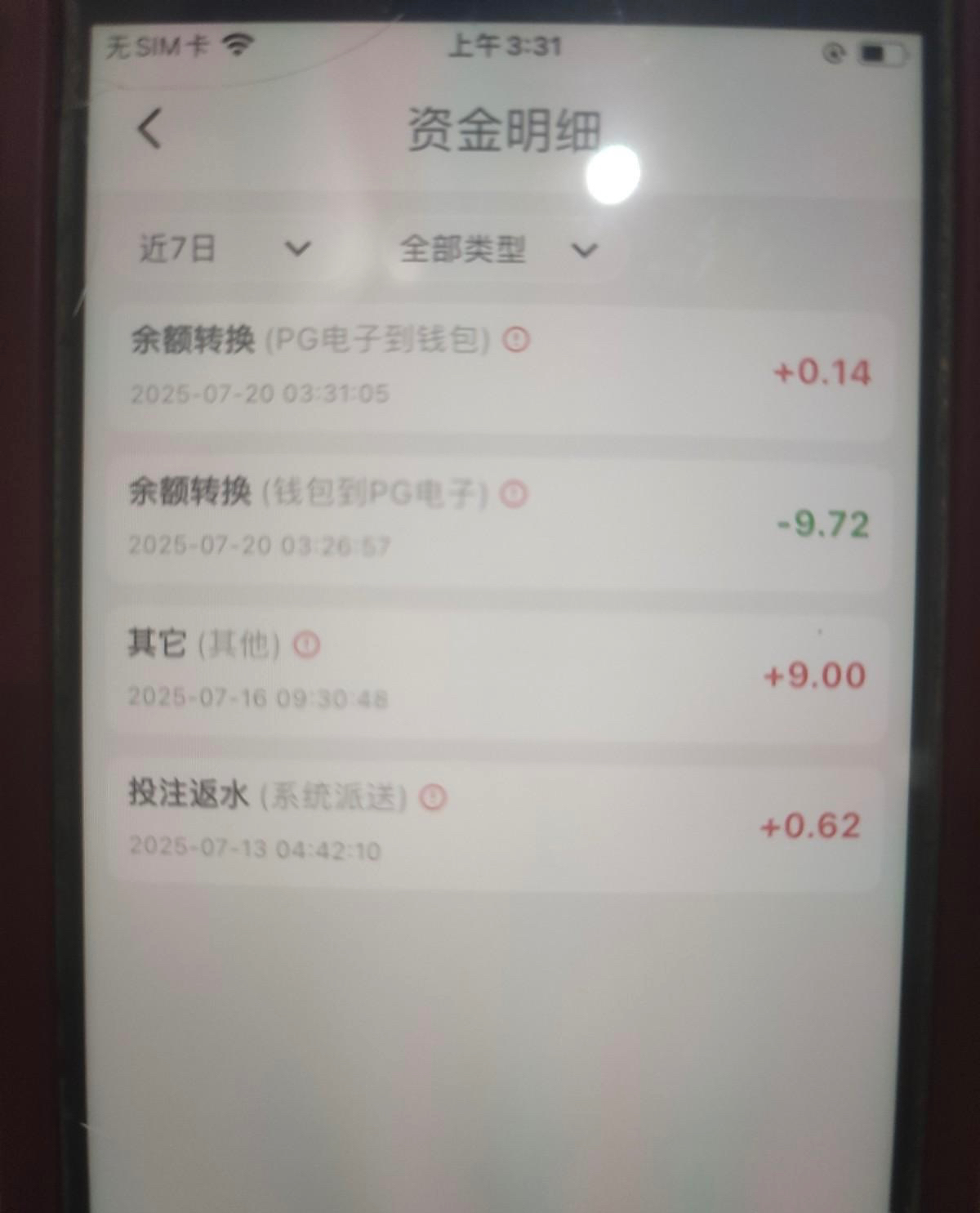
Task: Tap info icon beside 投注返水 record
Action: (x=433, y=796)
